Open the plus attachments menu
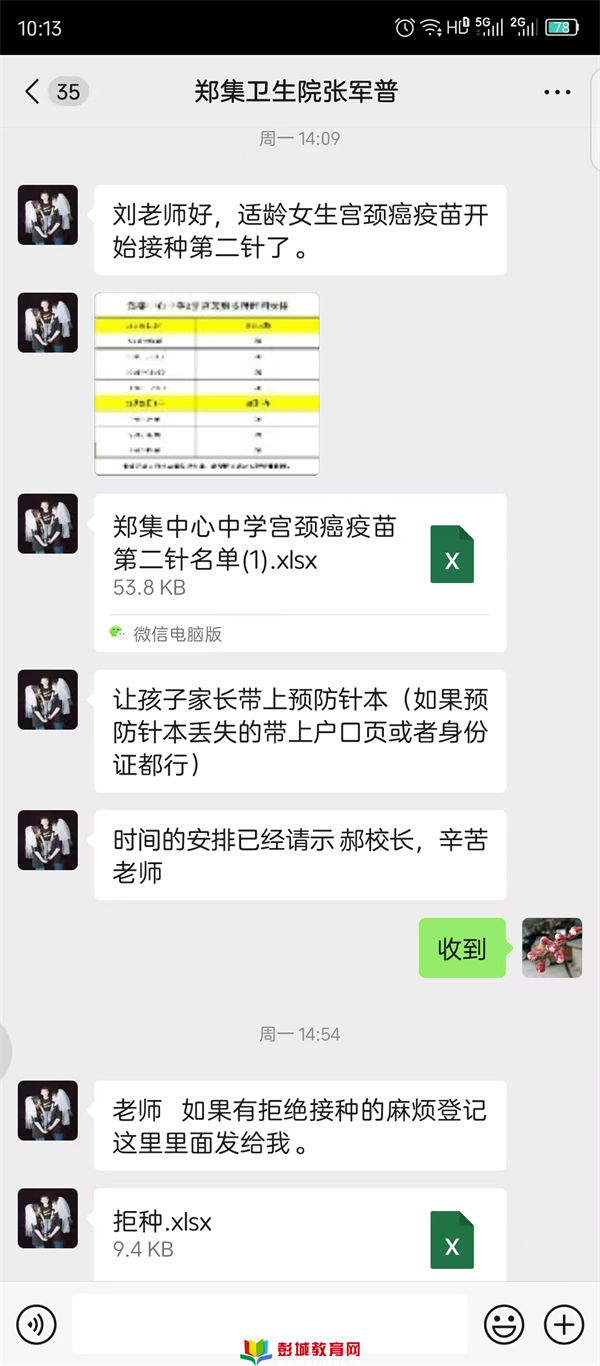600x1366 pixels. click(564, 1325)
